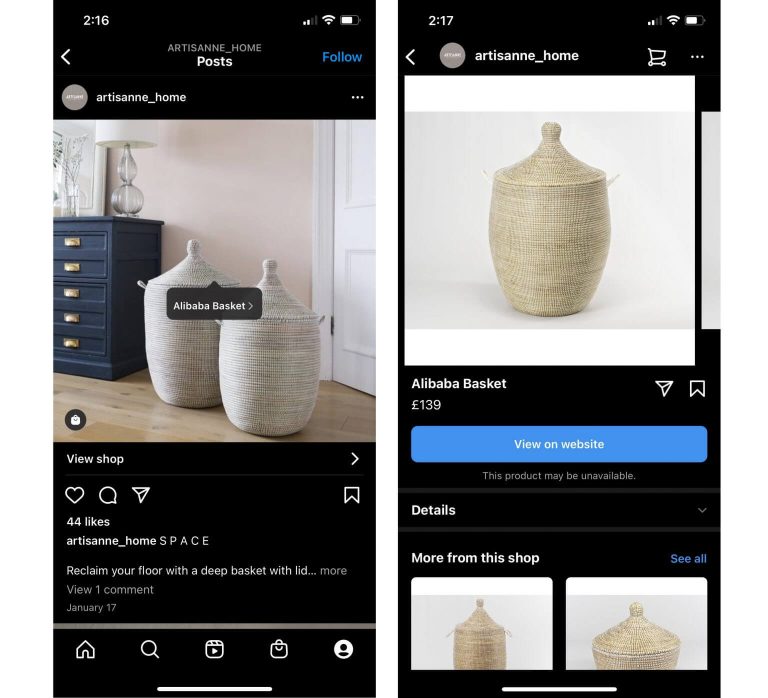Image resolution: width=768 pixels, height=698 pixels.
Task: Open the Alibaba Basket product tag
Action: [213, 306]
